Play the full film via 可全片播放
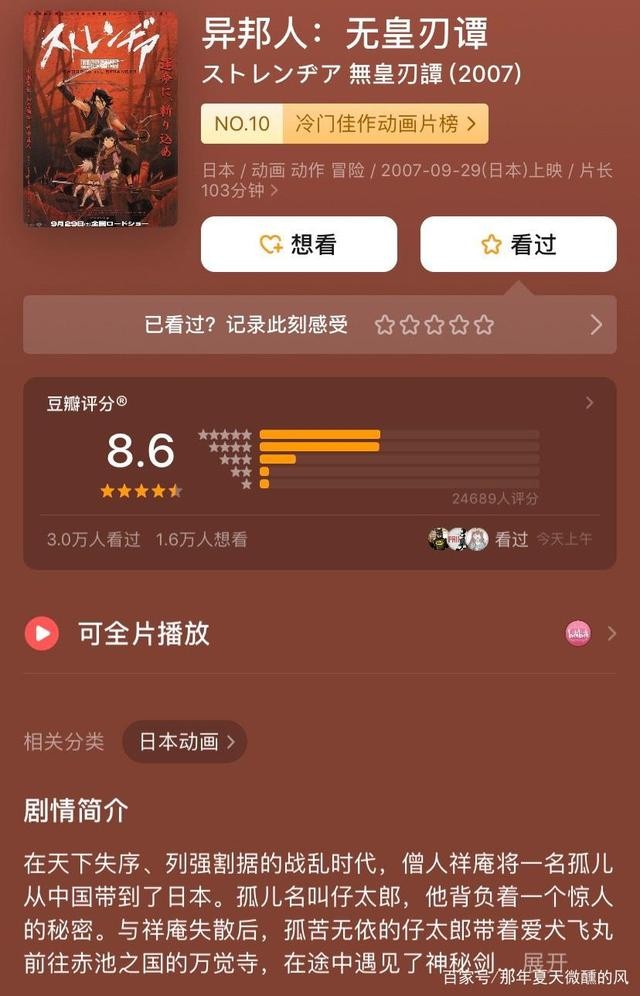 pyautogui.click(x=144, y=633)
